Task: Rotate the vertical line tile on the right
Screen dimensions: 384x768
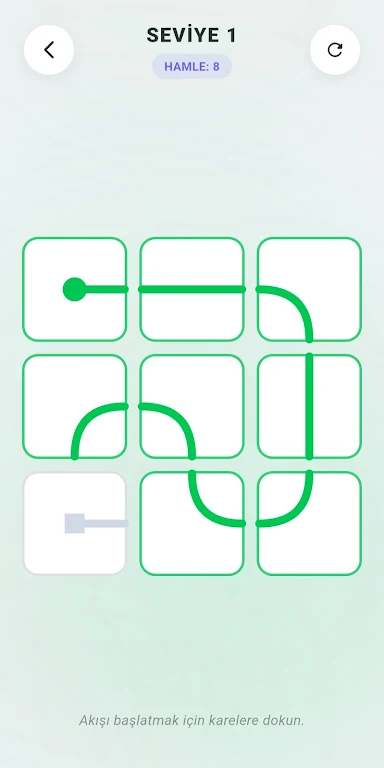Action: click(x=310, y=407)
